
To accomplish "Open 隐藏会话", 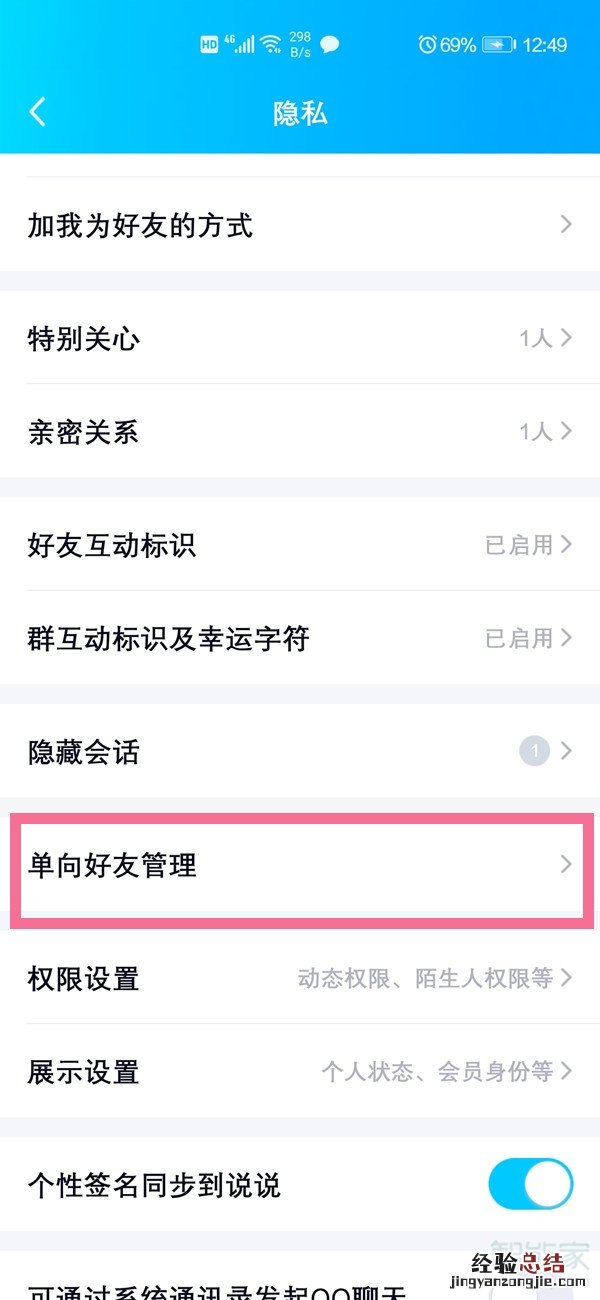I will click(300, 751).
